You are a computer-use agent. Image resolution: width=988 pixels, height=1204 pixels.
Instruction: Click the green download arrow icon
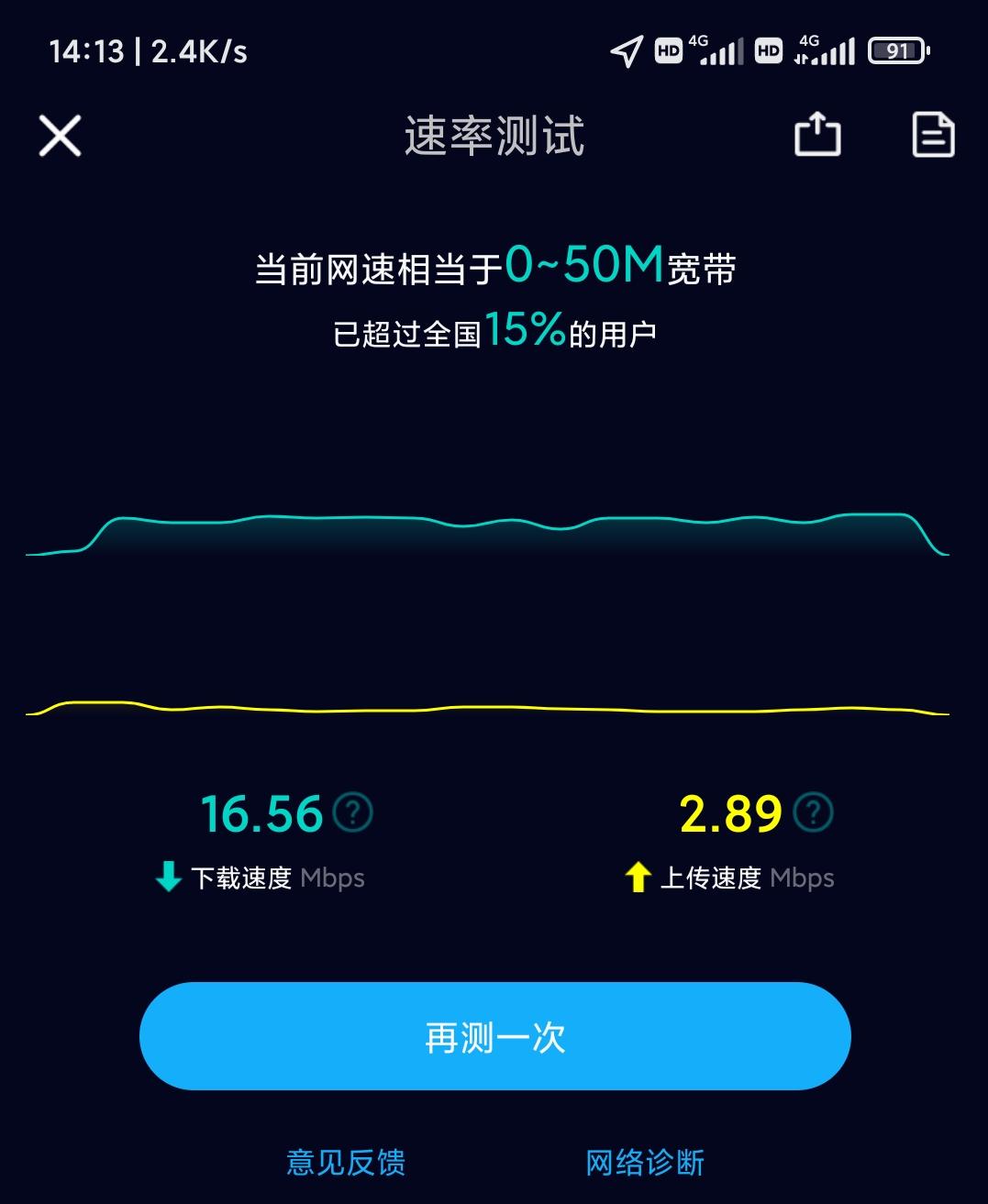click(x=168, y=877)
